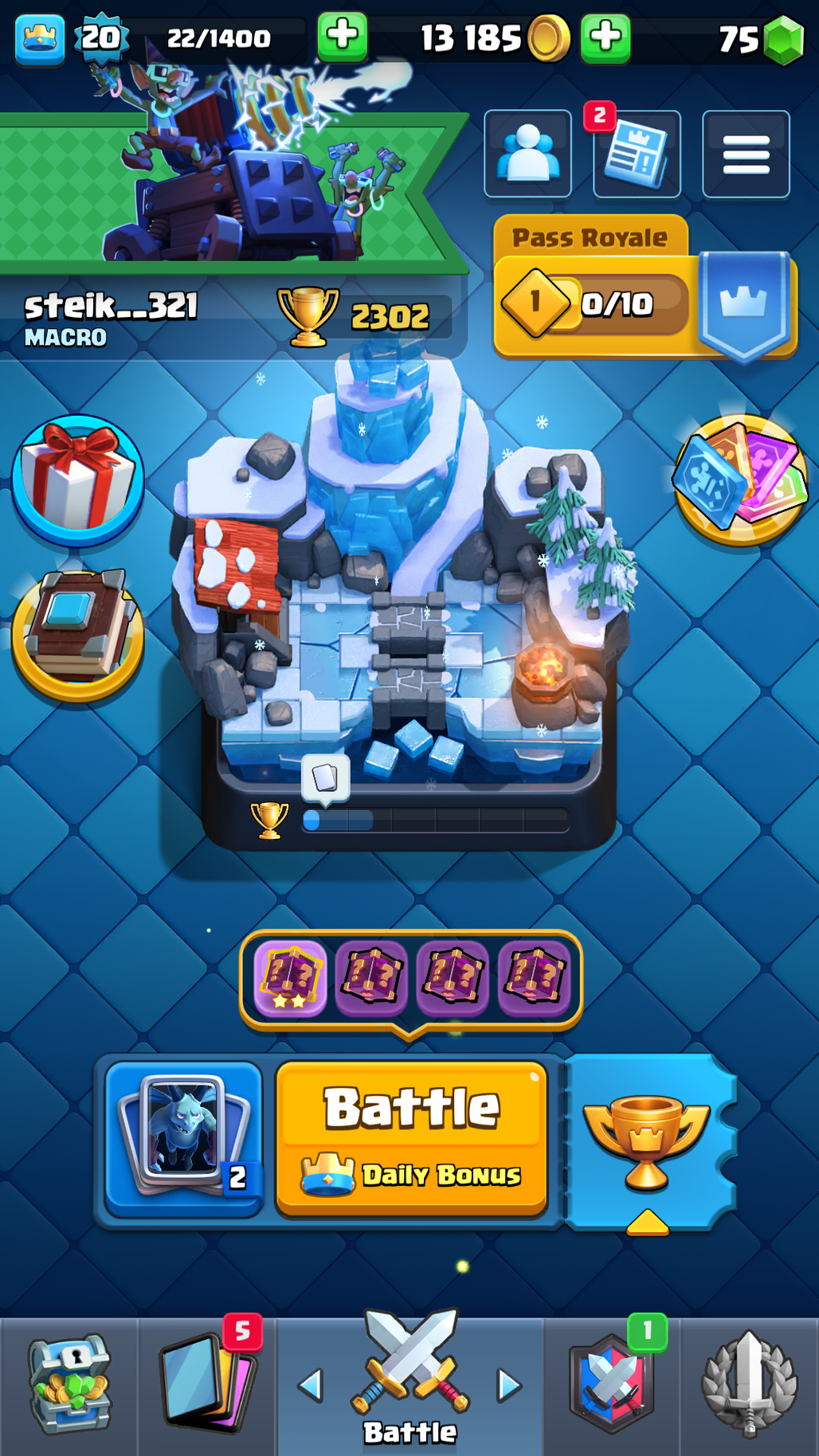Image resolution: width=819 pixels, height=1456 pixels.
Task: Tap the plus beside experience 22/1400
Action: pos(343,37)
